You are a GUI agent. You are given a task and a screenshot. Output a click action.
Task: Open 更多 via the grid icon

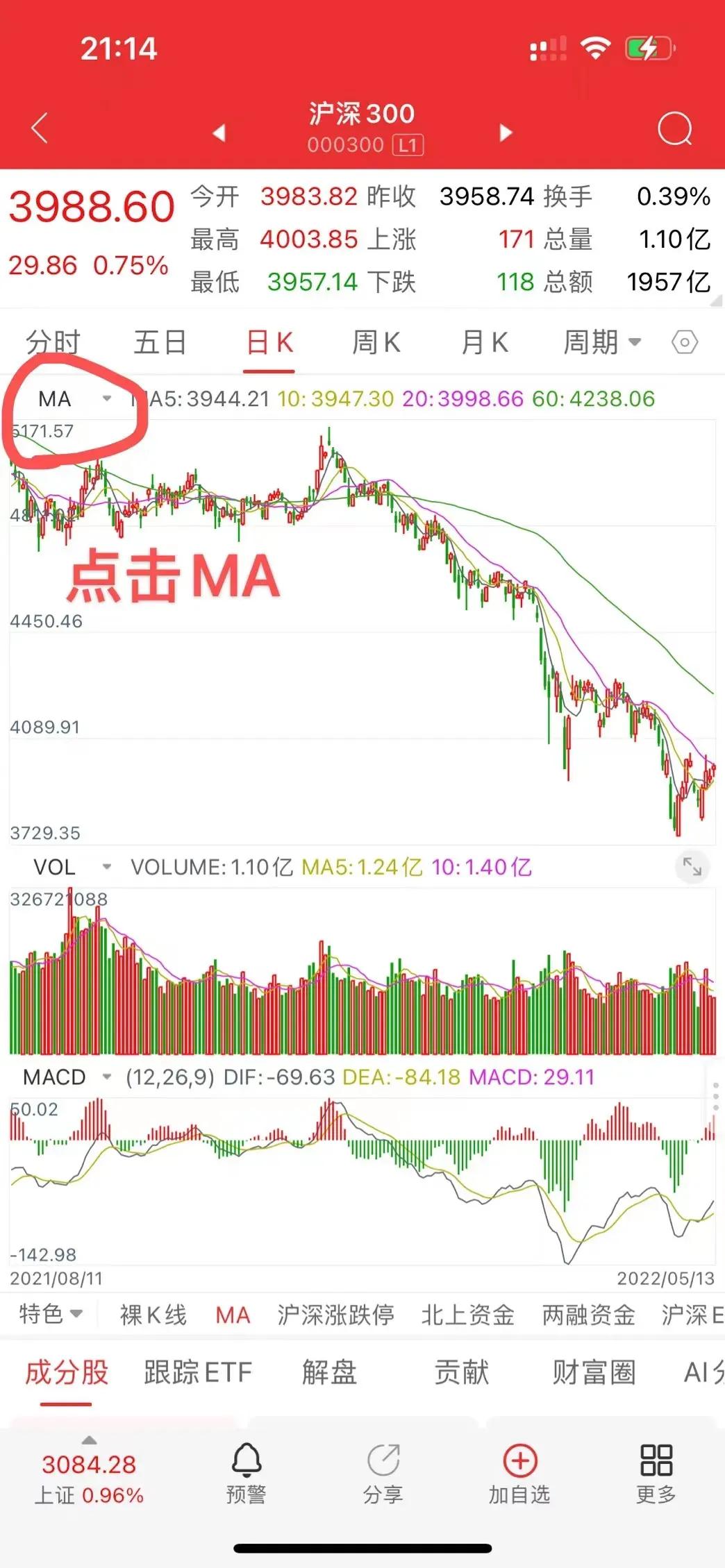[655, 1465]
